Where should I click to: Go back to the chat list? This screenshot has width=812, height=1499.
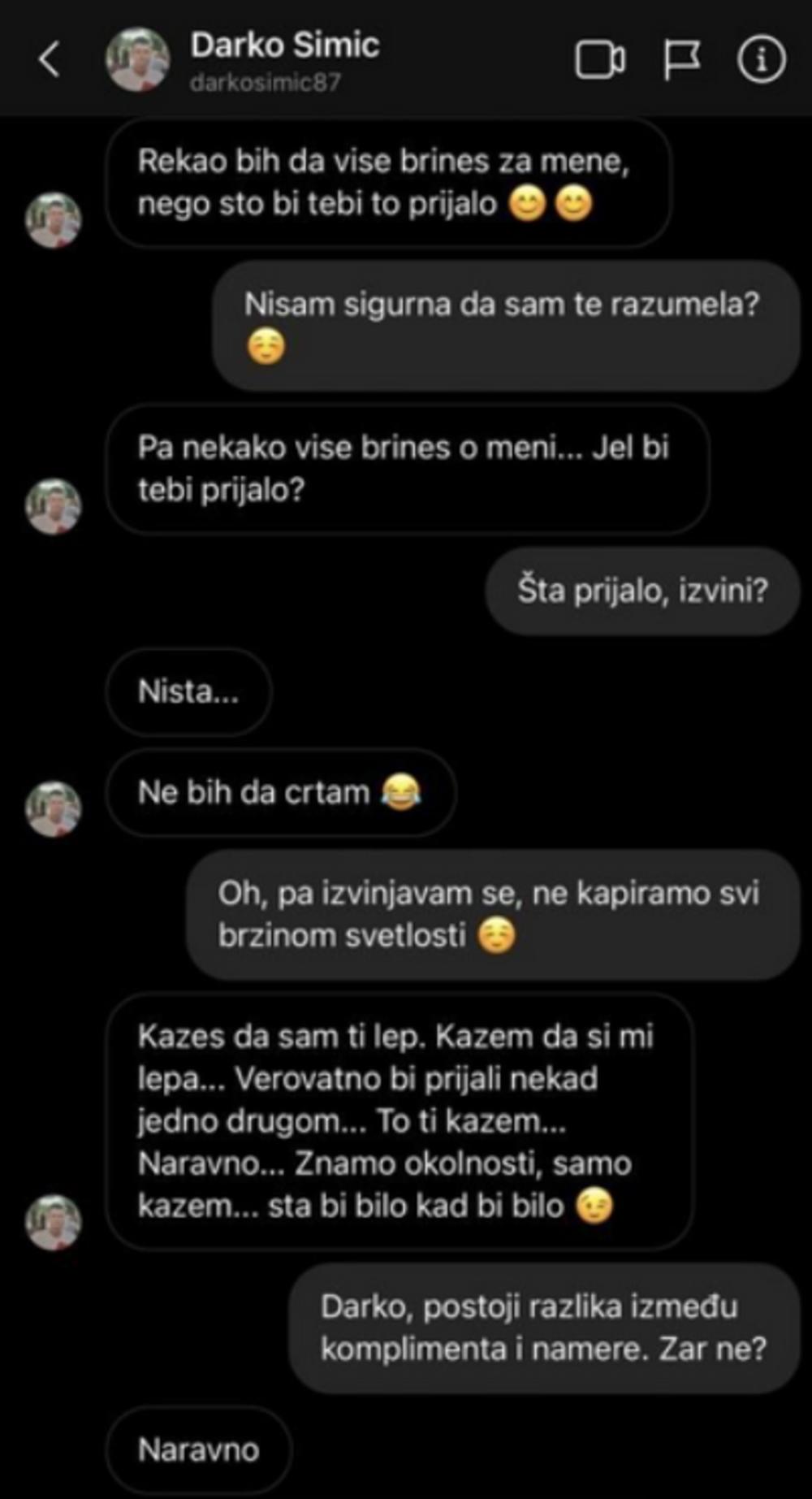pos(49,59)
